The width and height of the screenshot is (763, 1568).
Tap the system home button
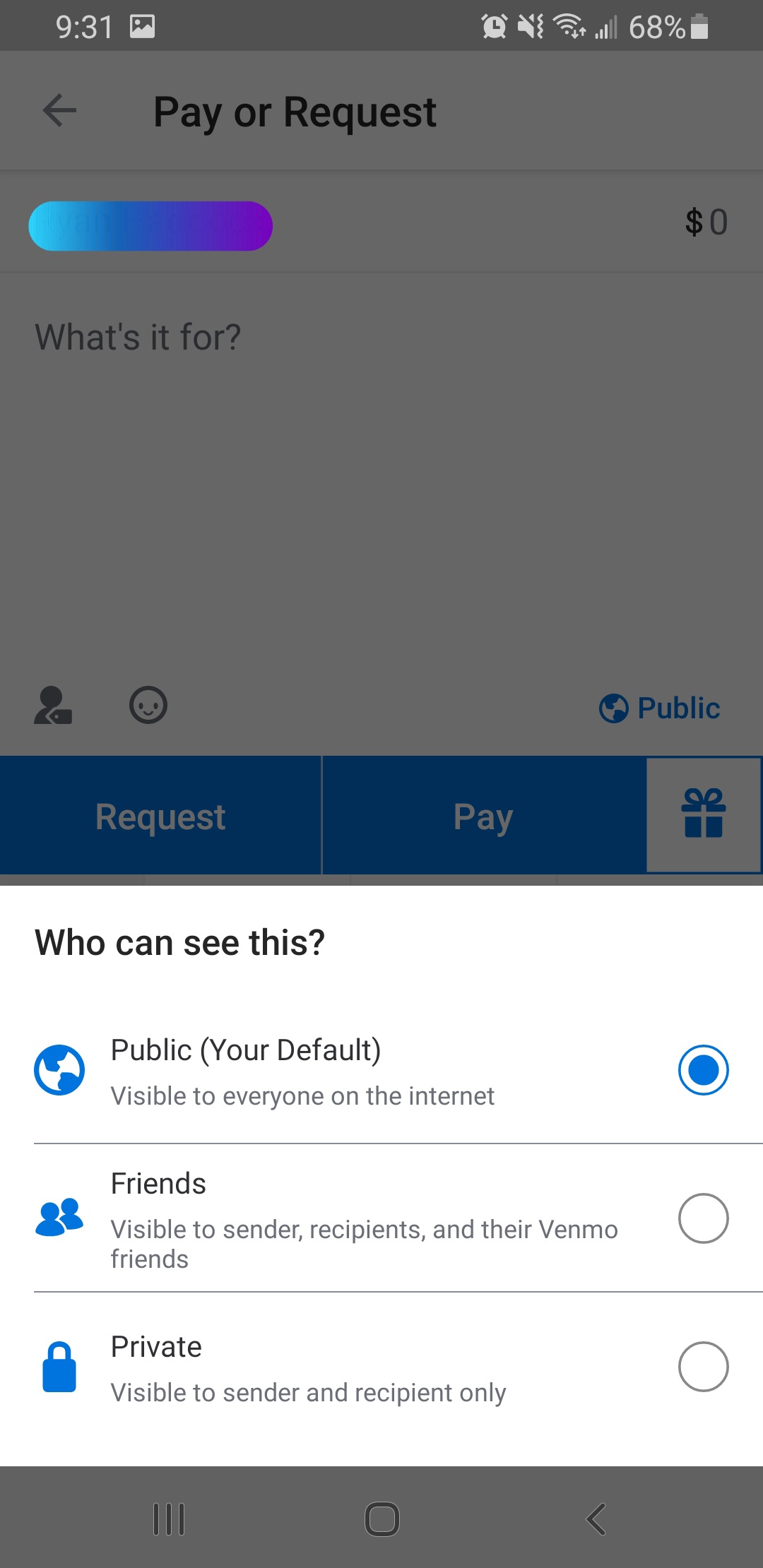pyautogui.click(x=381, y=1519)
